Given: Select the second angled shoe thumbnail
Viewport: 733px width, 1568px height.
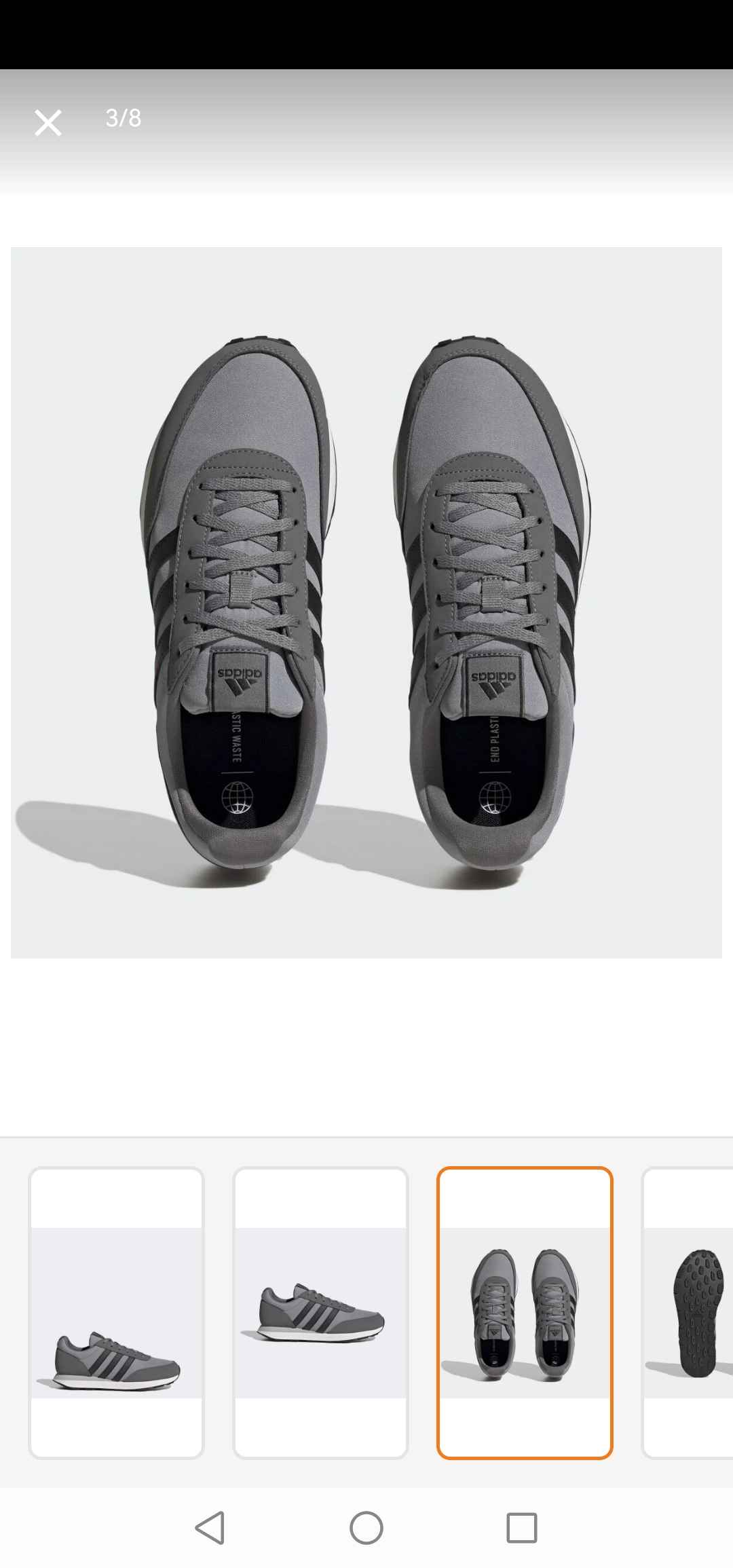Looking at the screenshot, I should 320,1313.
